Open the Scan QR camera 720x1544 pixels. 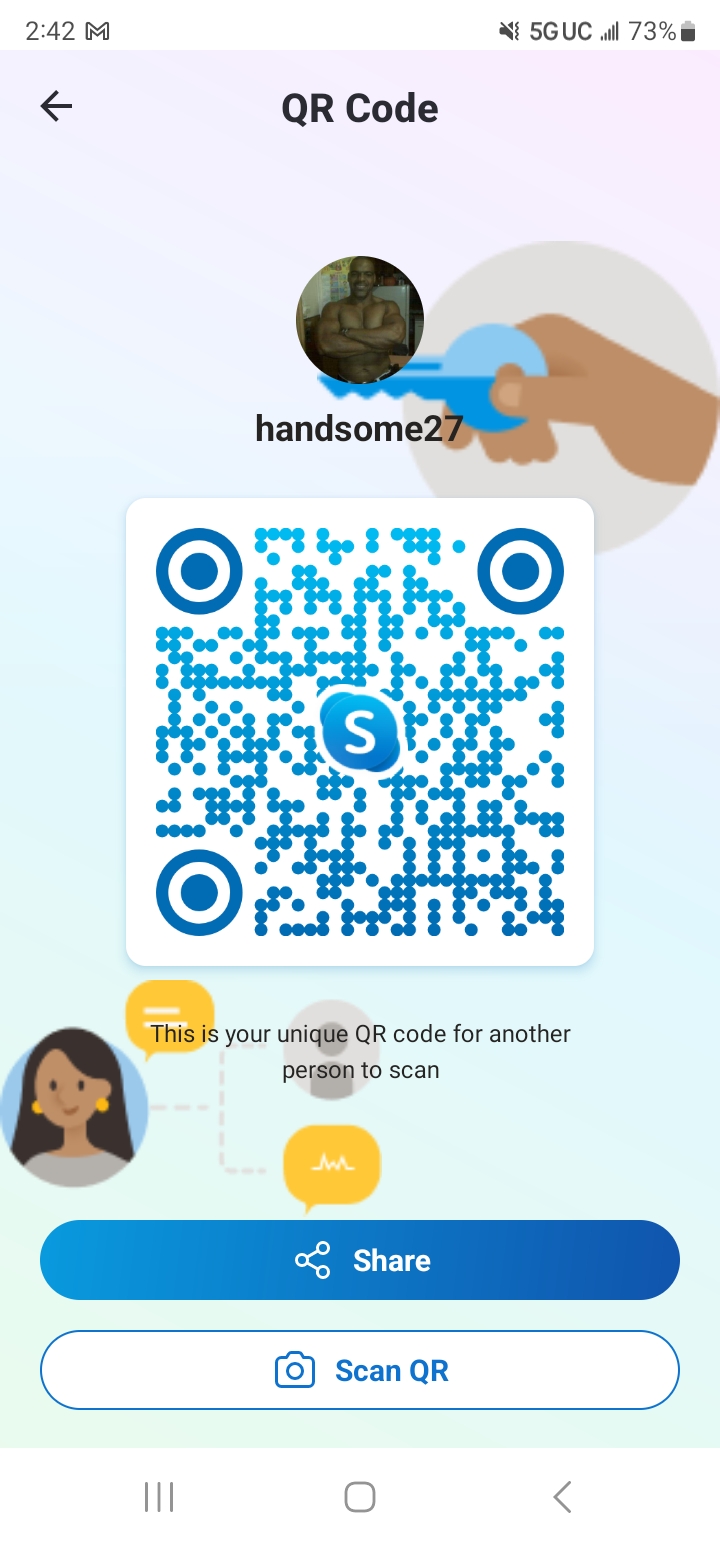[360, 1370]
